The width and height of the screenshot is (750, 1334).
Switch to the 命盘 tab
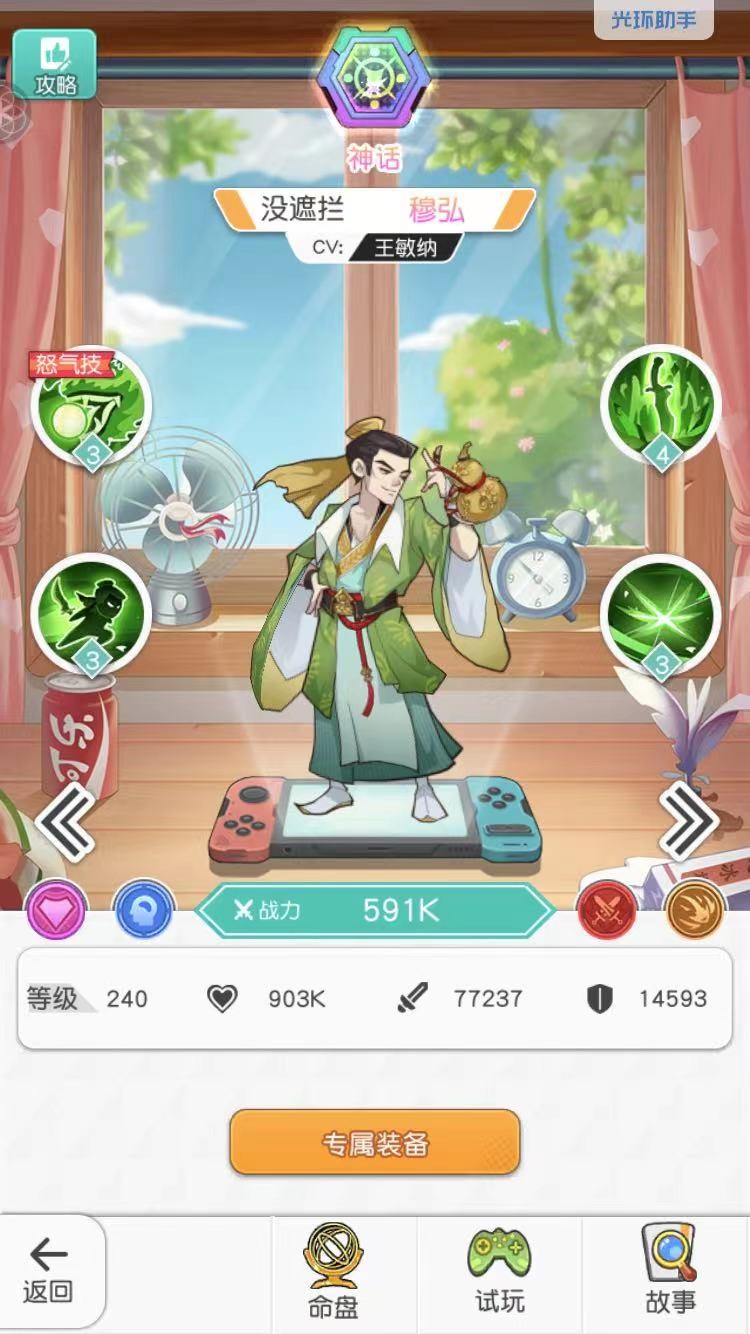tap(333, 1272)
